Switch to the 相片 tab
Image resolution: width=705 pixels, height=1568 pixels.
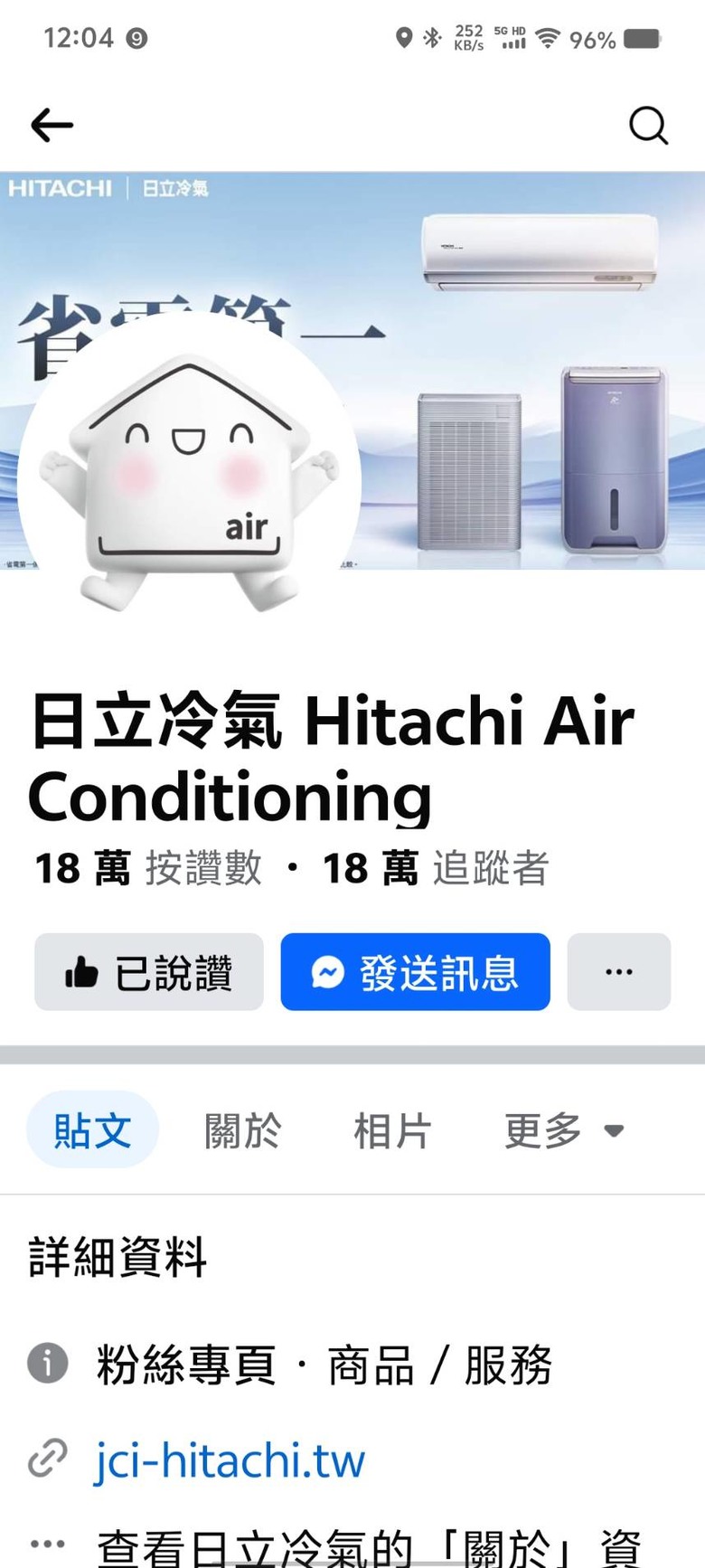click(391, 1130)
